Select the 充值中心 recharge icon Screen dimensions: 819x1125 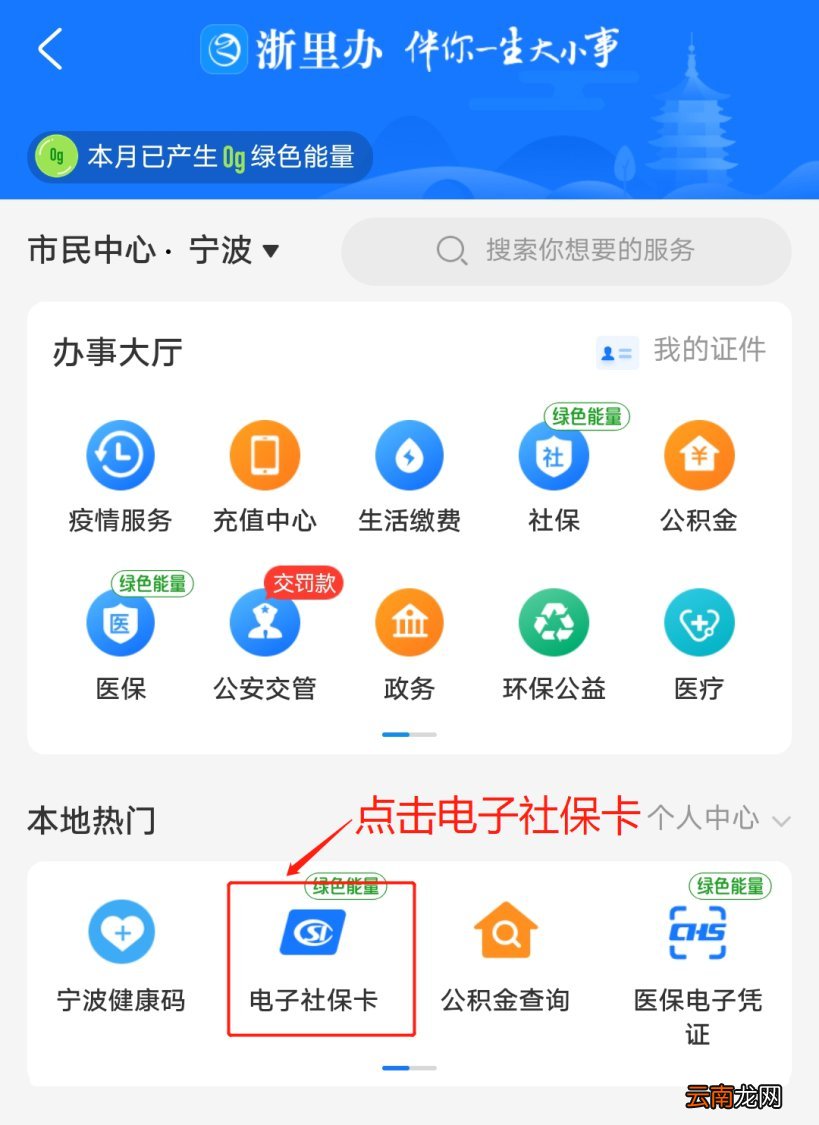tap(264, 455)
